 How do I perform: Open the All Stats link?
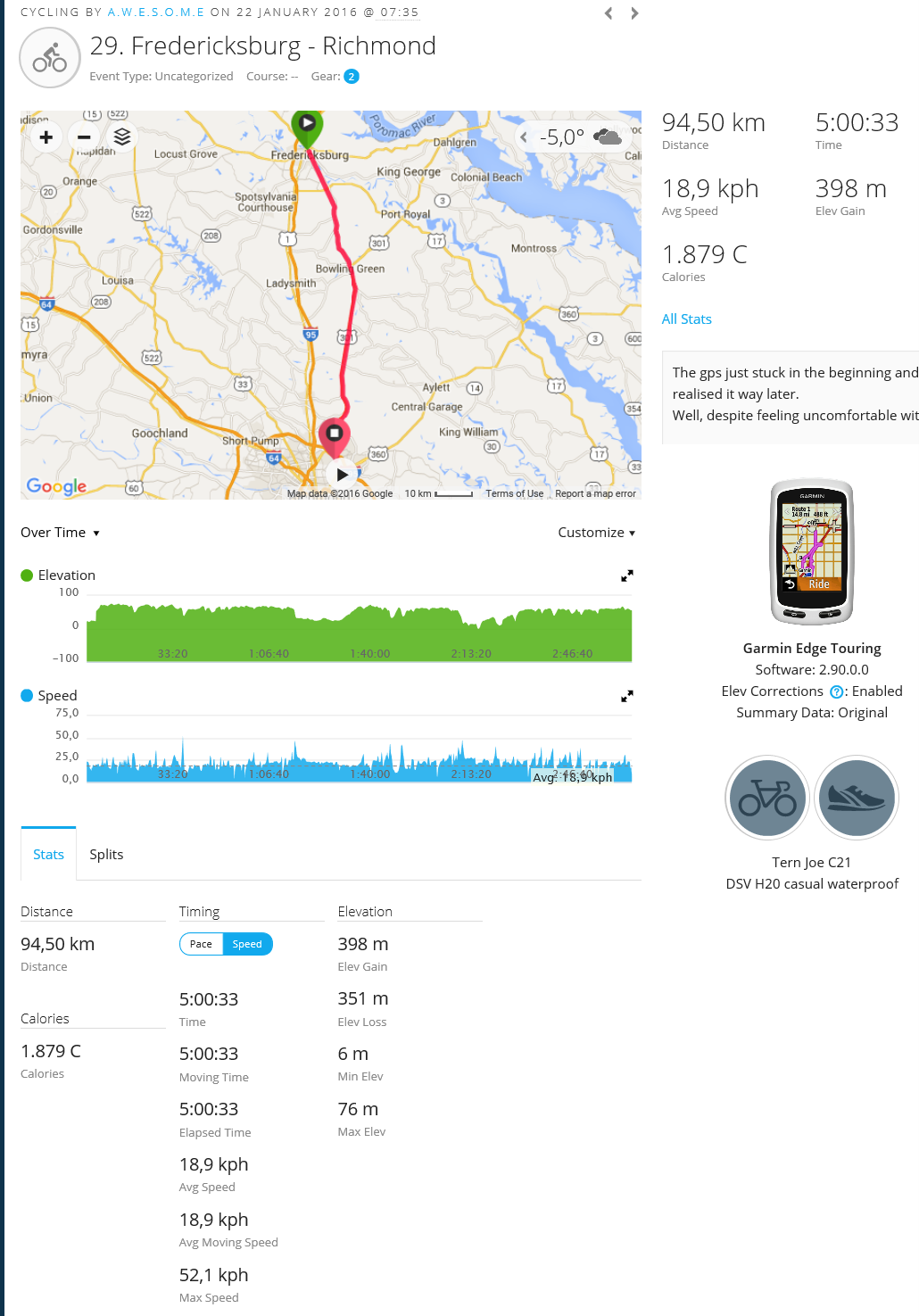click(x=686, y=319)
